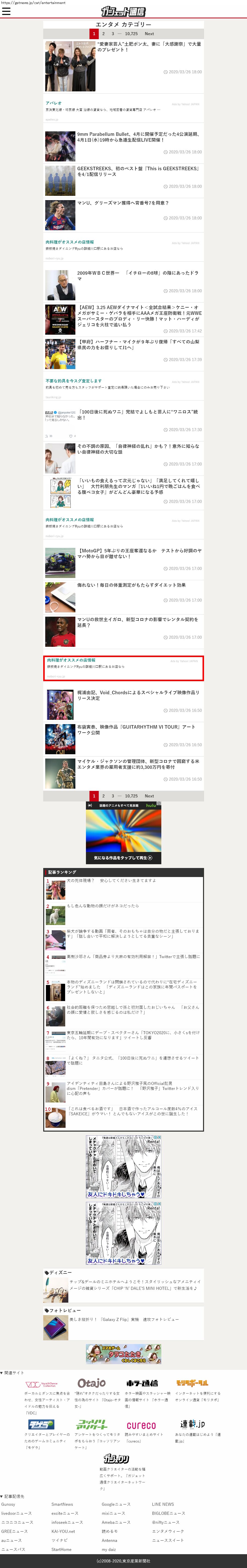
Task: Tap Next in the bottom pagination
Action: click(150, 796)
